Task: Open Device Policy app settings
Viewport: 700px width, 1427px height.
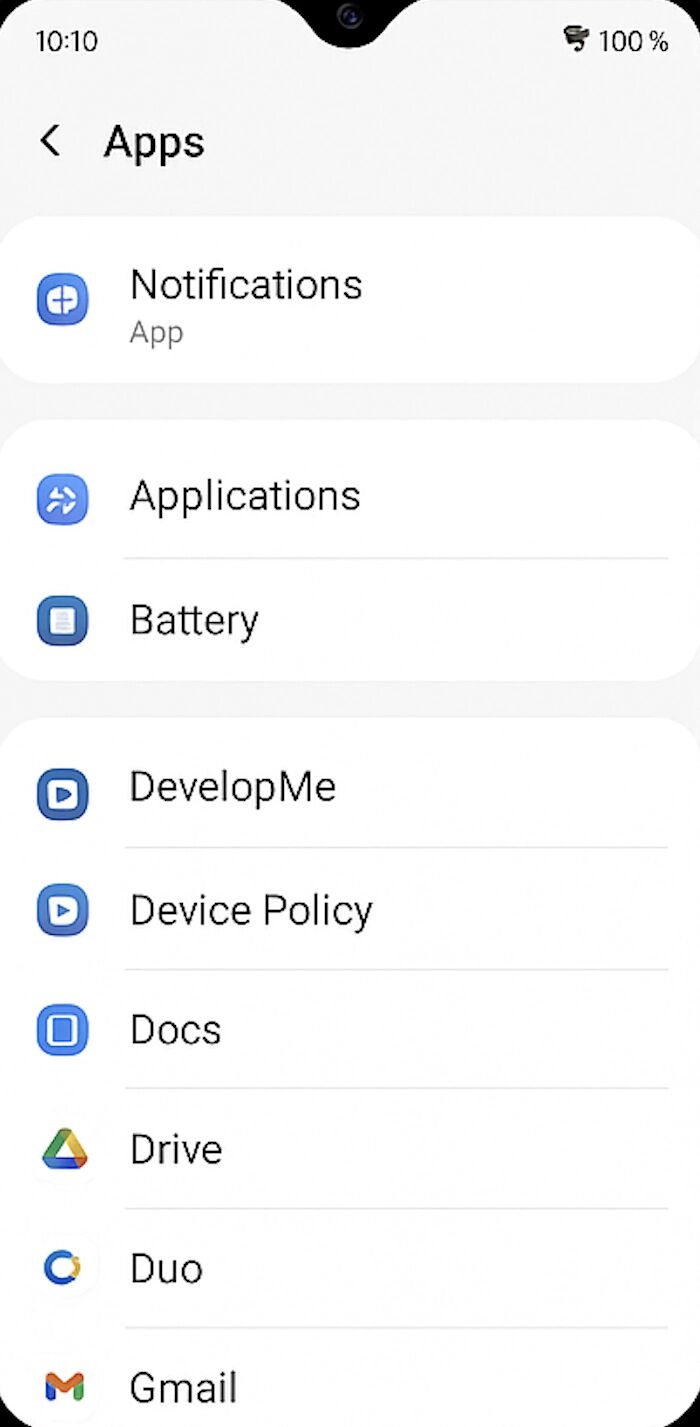Action: pyautogui.click(x=350, y=910)
